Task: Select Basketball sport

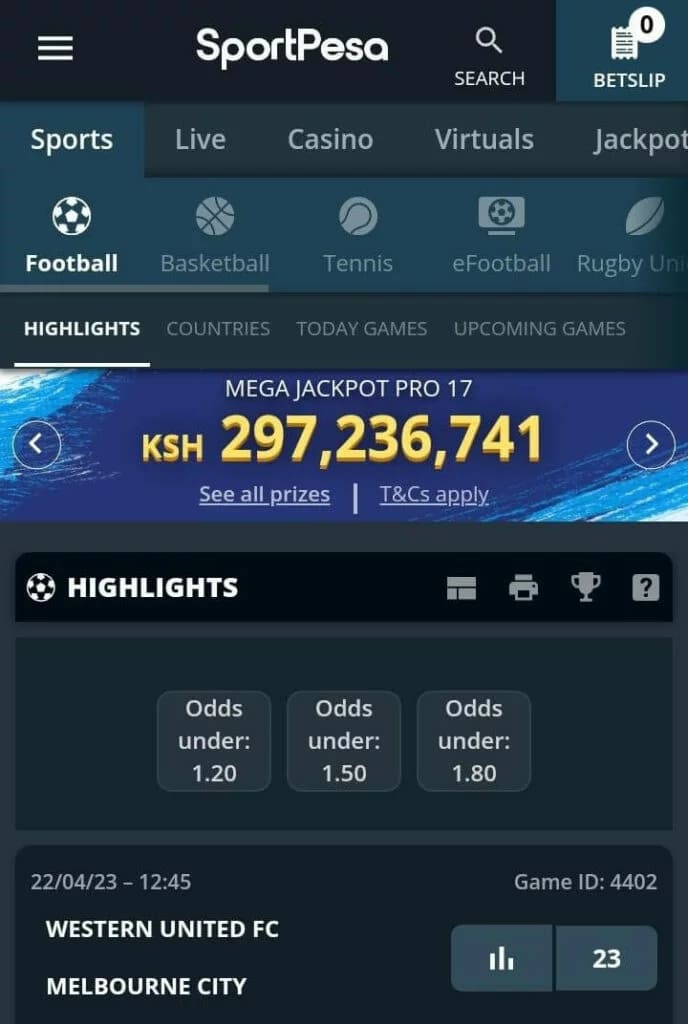Action: tap(215, 236)
